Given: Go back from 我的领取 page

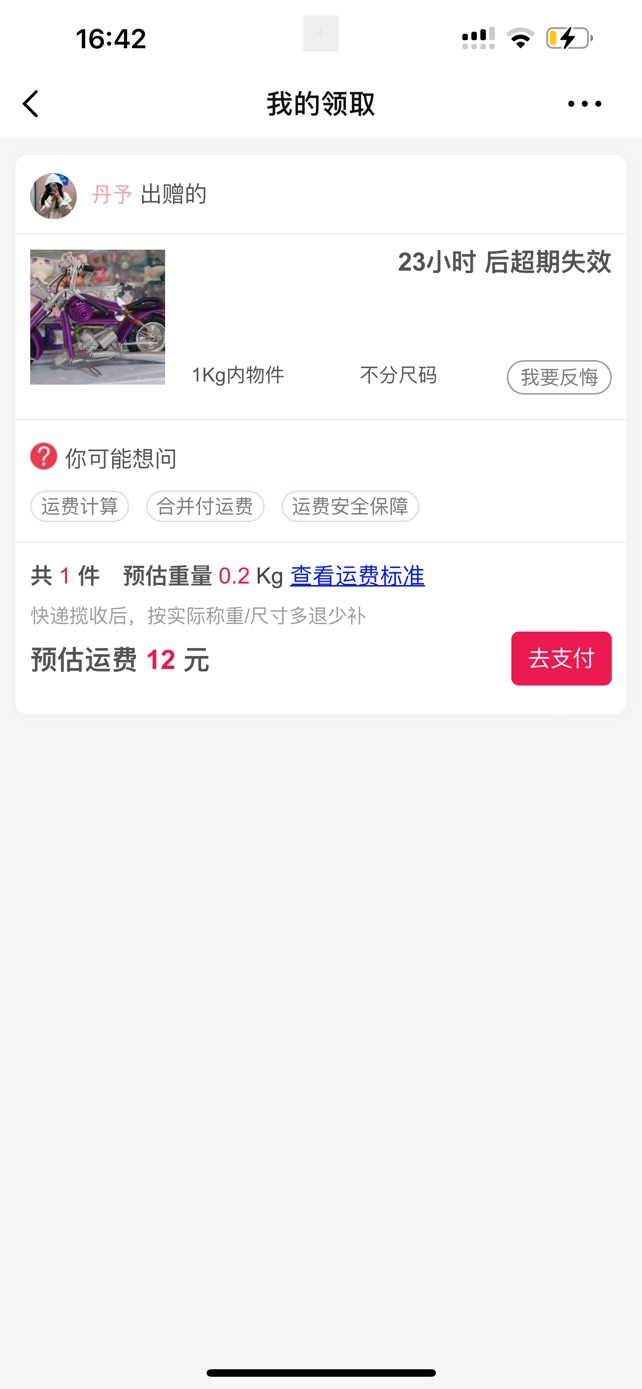Looking at the screenshot, I should (31, 103).
